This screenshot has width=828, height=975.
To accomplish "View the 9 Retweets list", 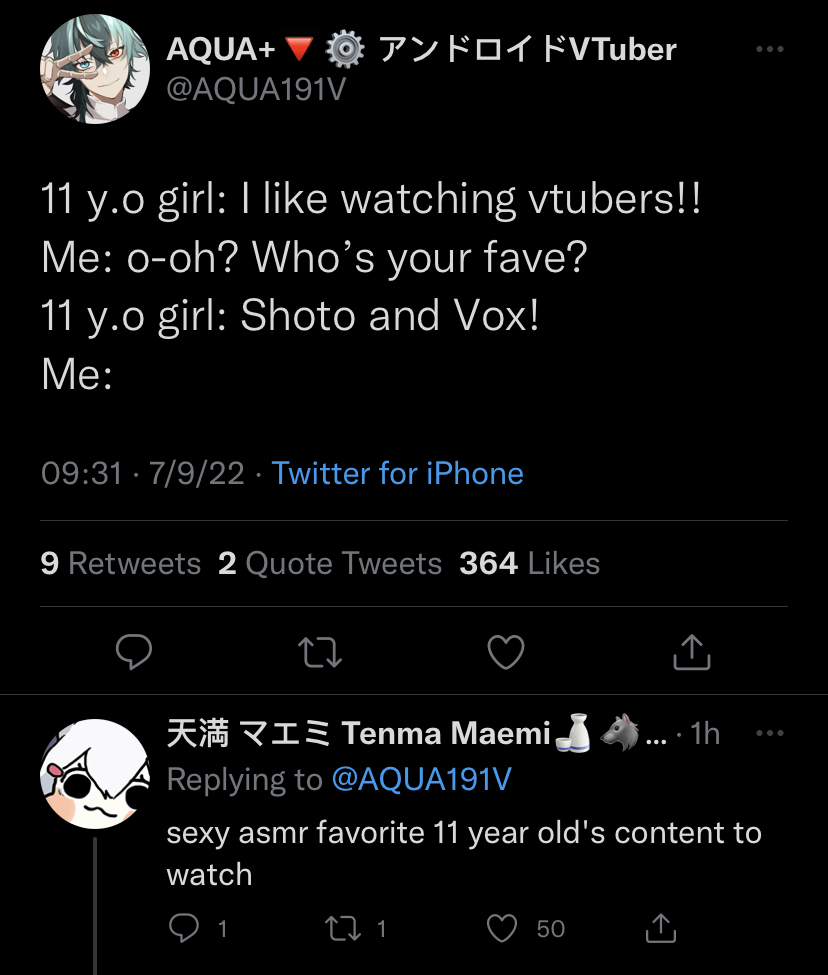I will point(121,564).
